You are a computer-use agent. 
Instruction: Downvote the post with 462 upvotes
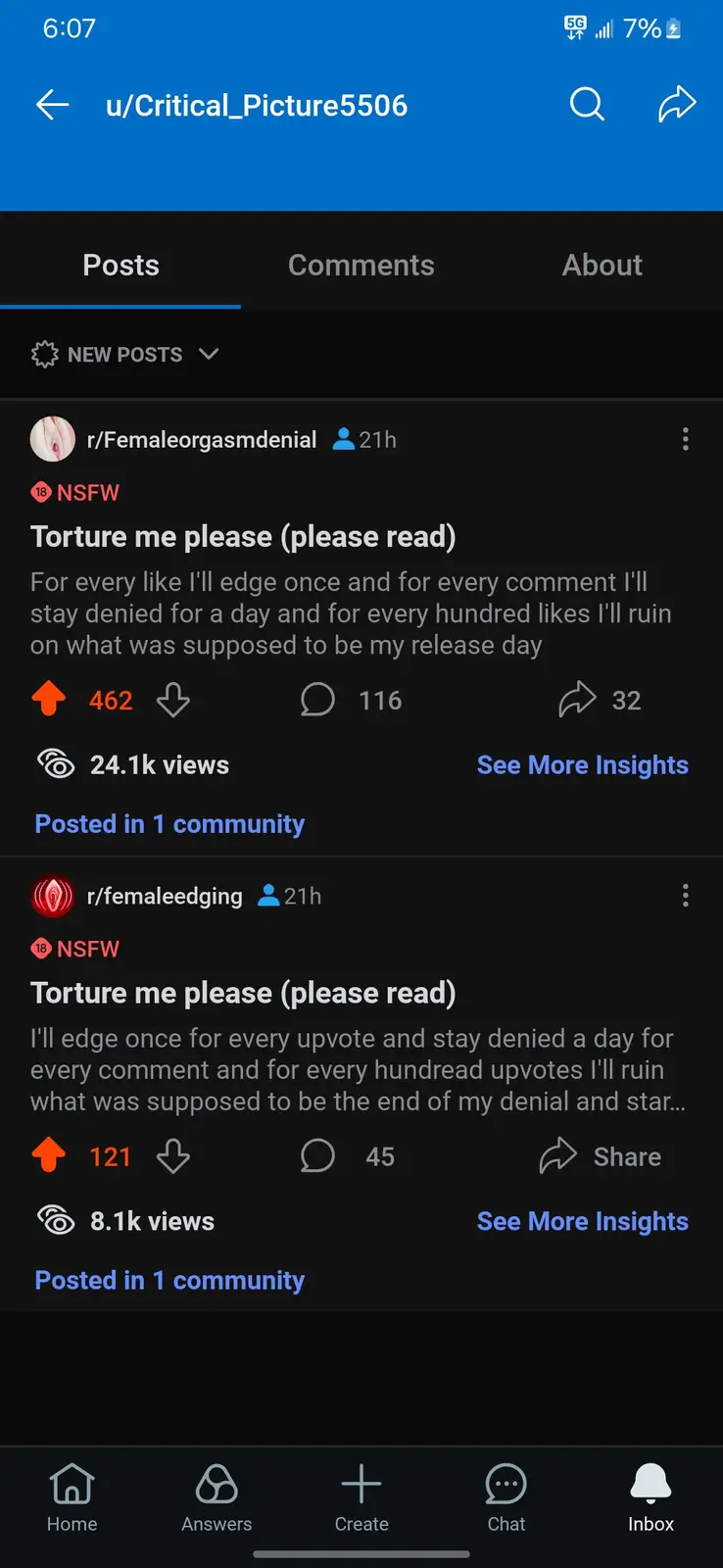173,700
